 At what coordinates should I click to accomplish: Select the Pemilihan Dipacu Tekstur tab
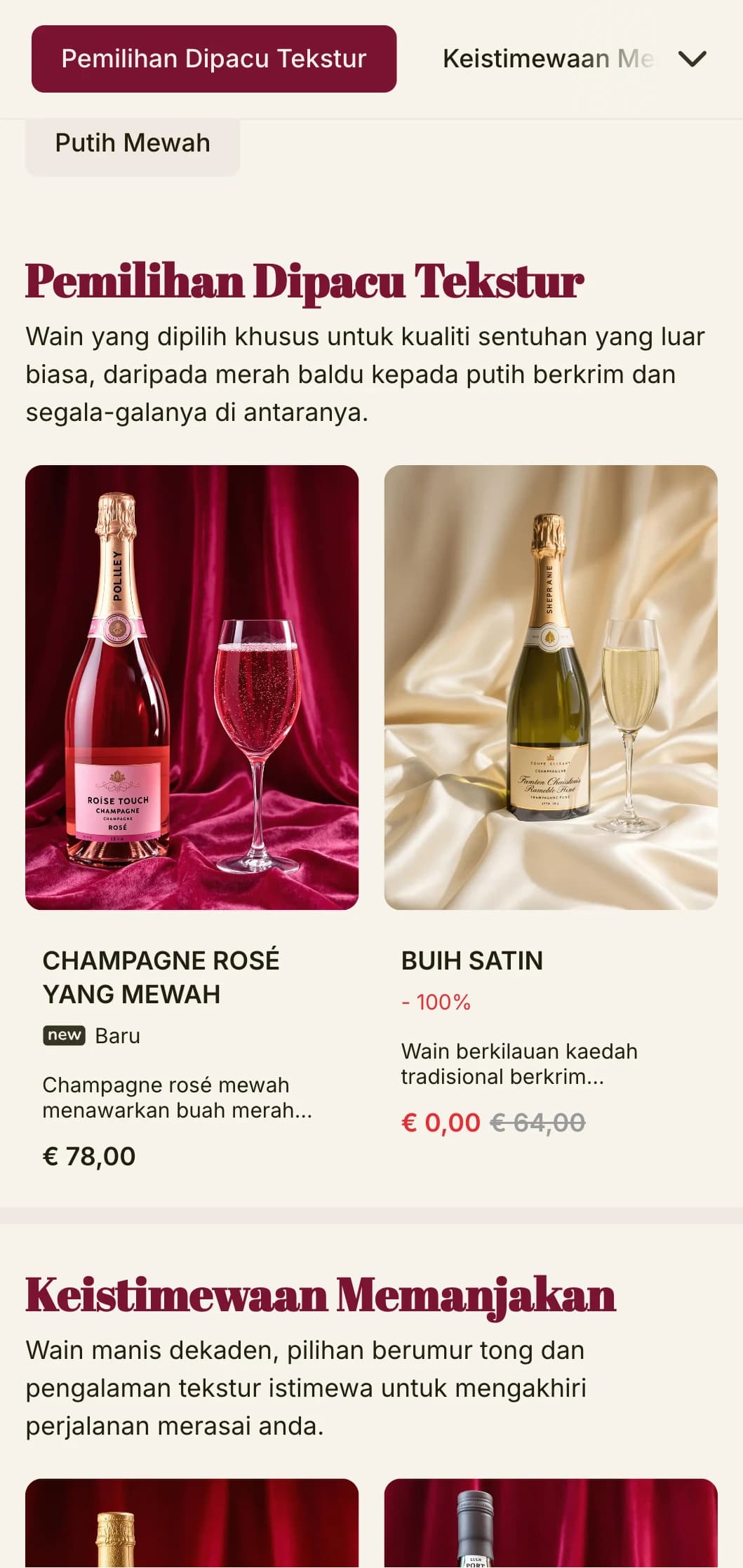pyautogui.click(x=214, y=59)
